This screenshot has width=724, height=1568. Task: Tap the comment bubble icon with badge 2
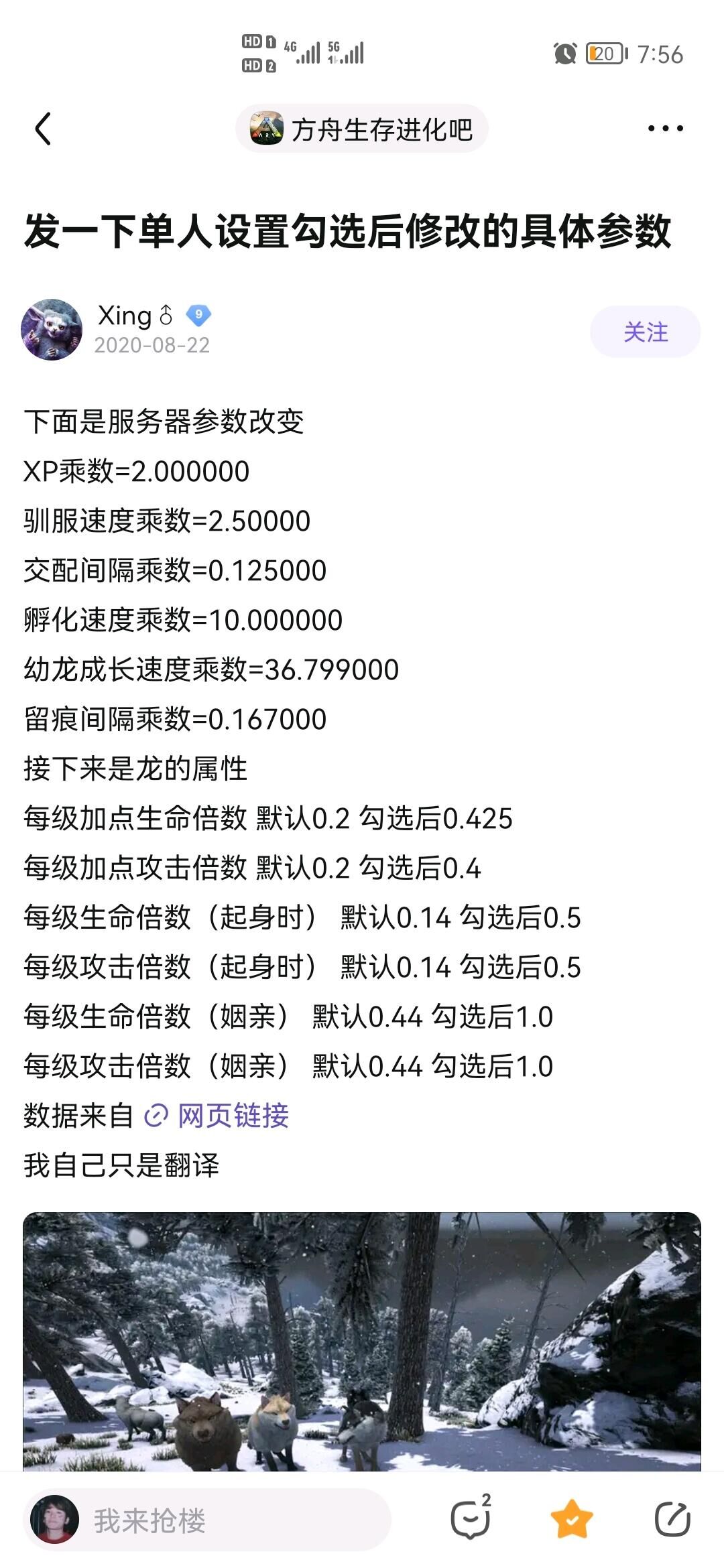472,1517
